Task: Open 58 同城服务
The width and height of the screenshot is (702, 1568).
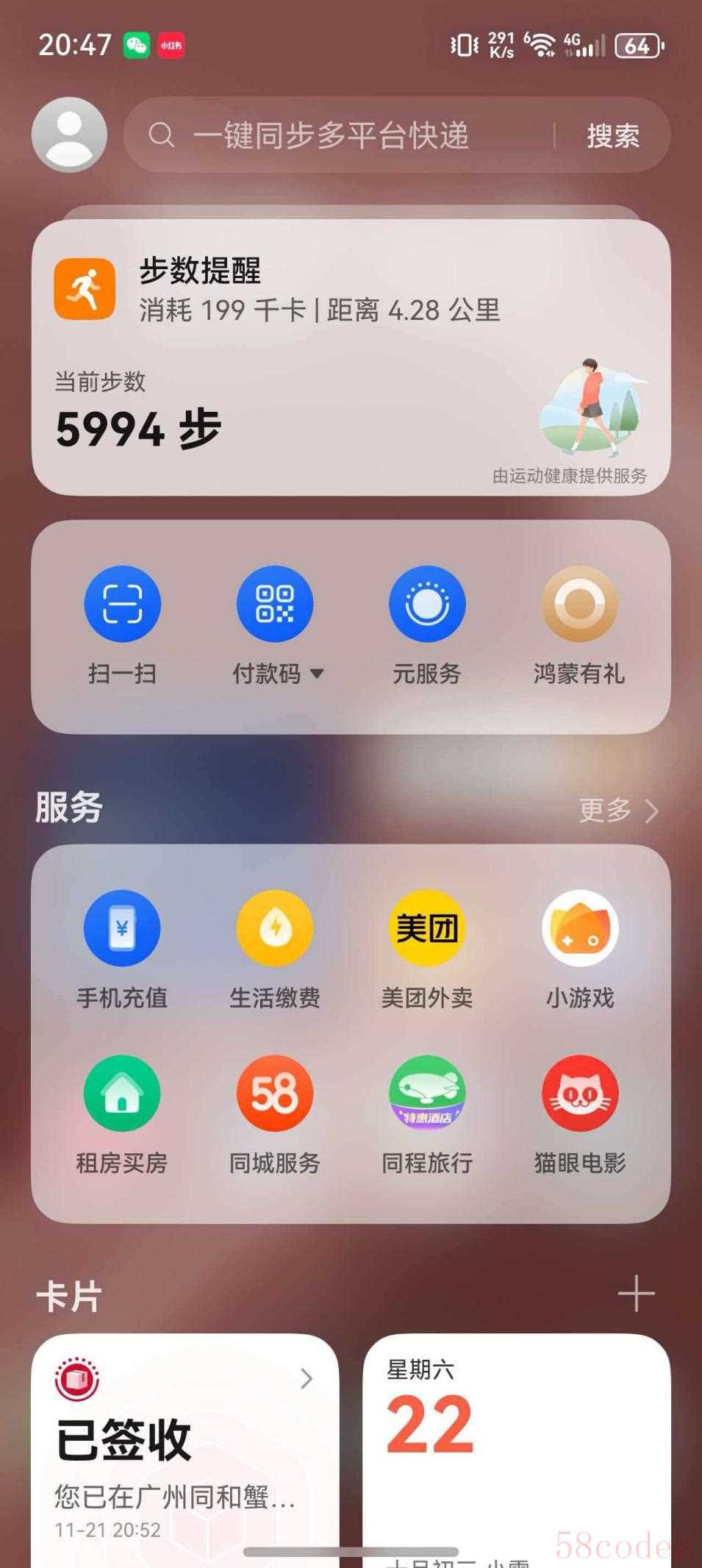Action: (275, 1094)
